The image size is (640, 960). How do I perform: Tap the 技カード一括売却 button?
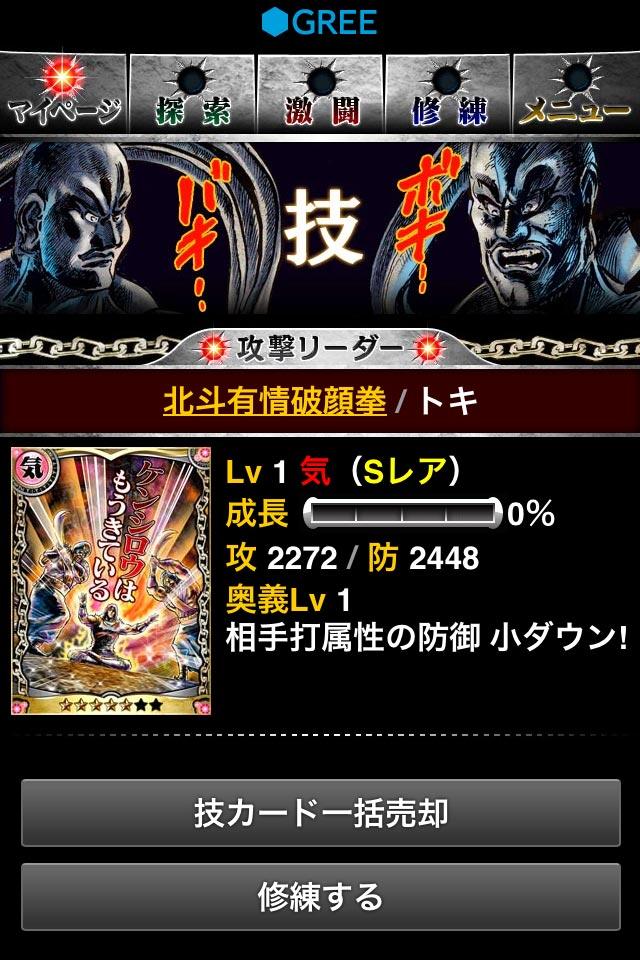pos(320,813)
